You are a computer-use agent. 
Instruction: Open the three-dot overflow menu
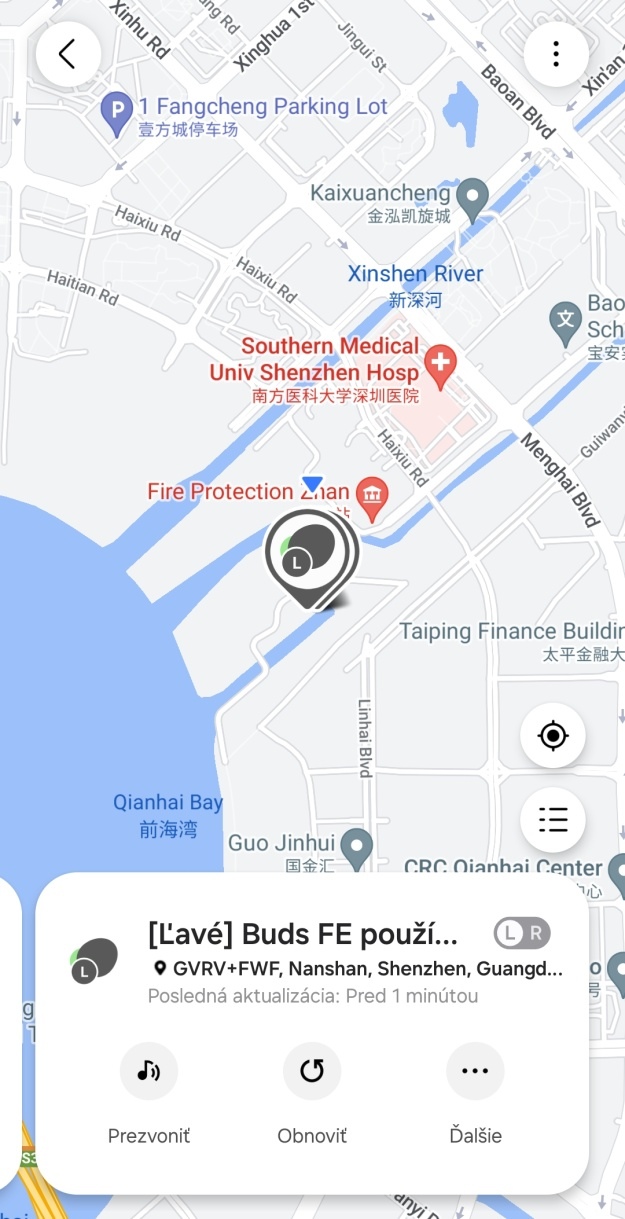(556, 54)
